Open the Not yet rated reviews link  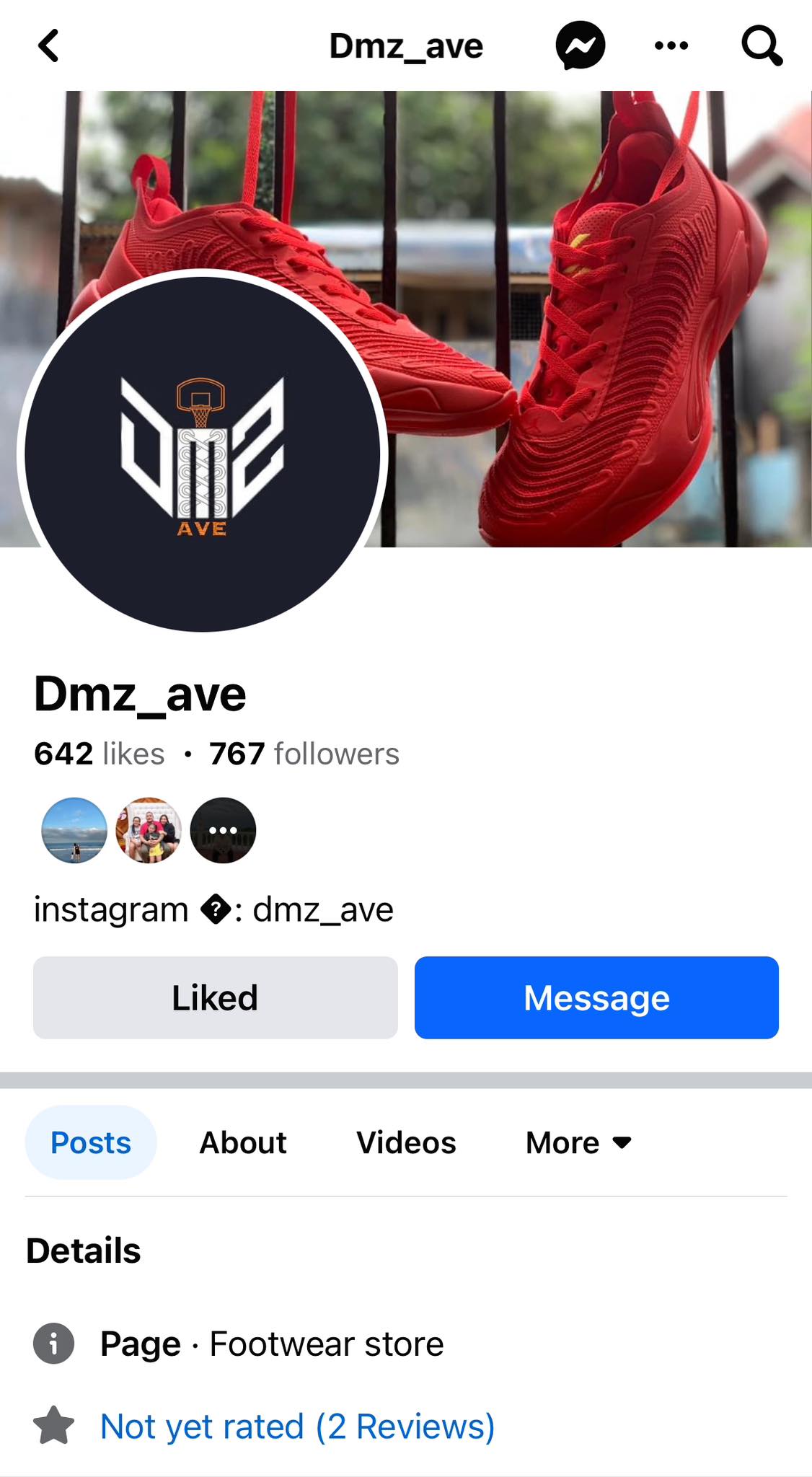(297, 1426)
